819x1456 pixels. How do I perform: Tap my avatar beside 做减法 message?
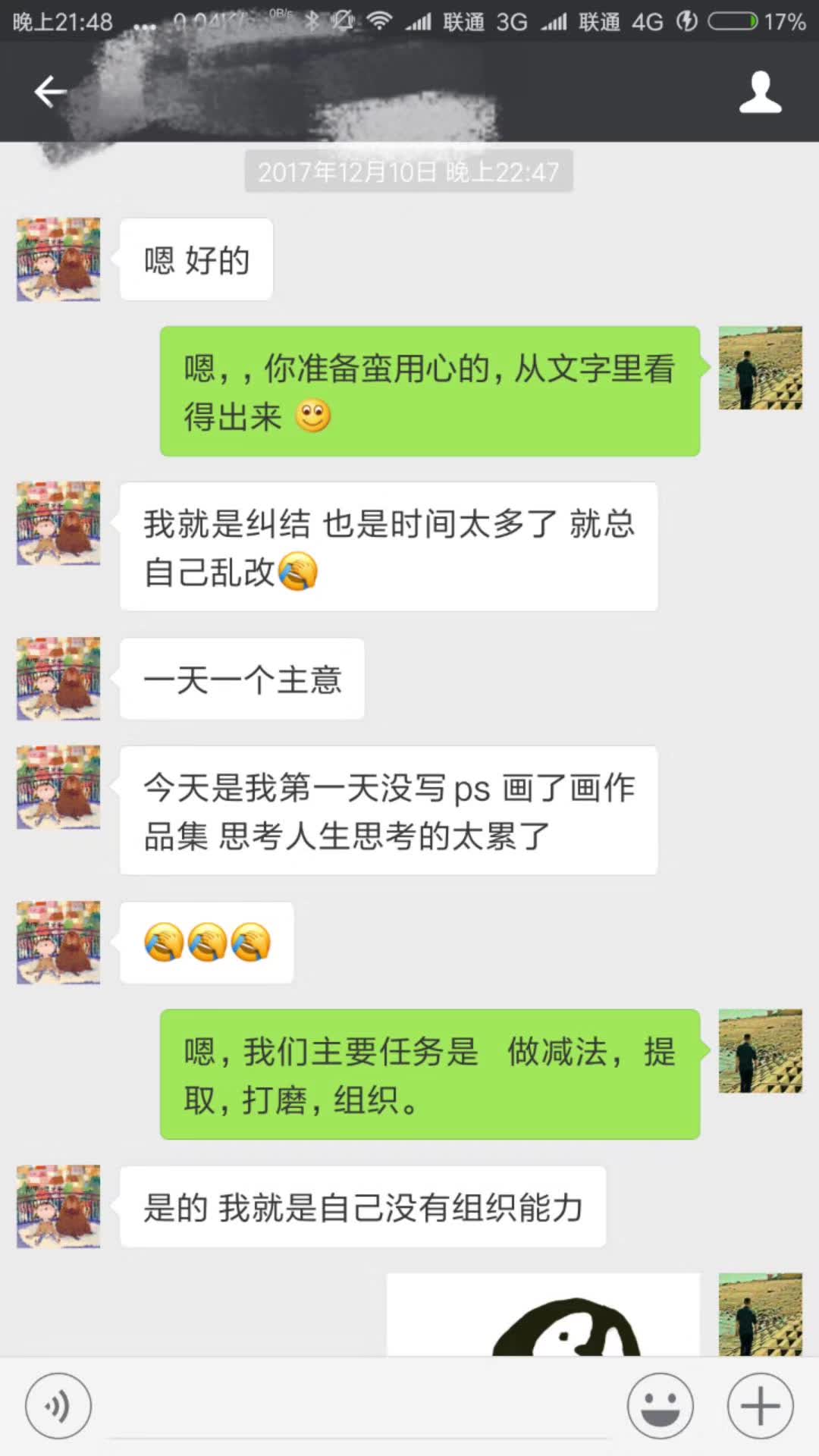tap(760, 1050)
